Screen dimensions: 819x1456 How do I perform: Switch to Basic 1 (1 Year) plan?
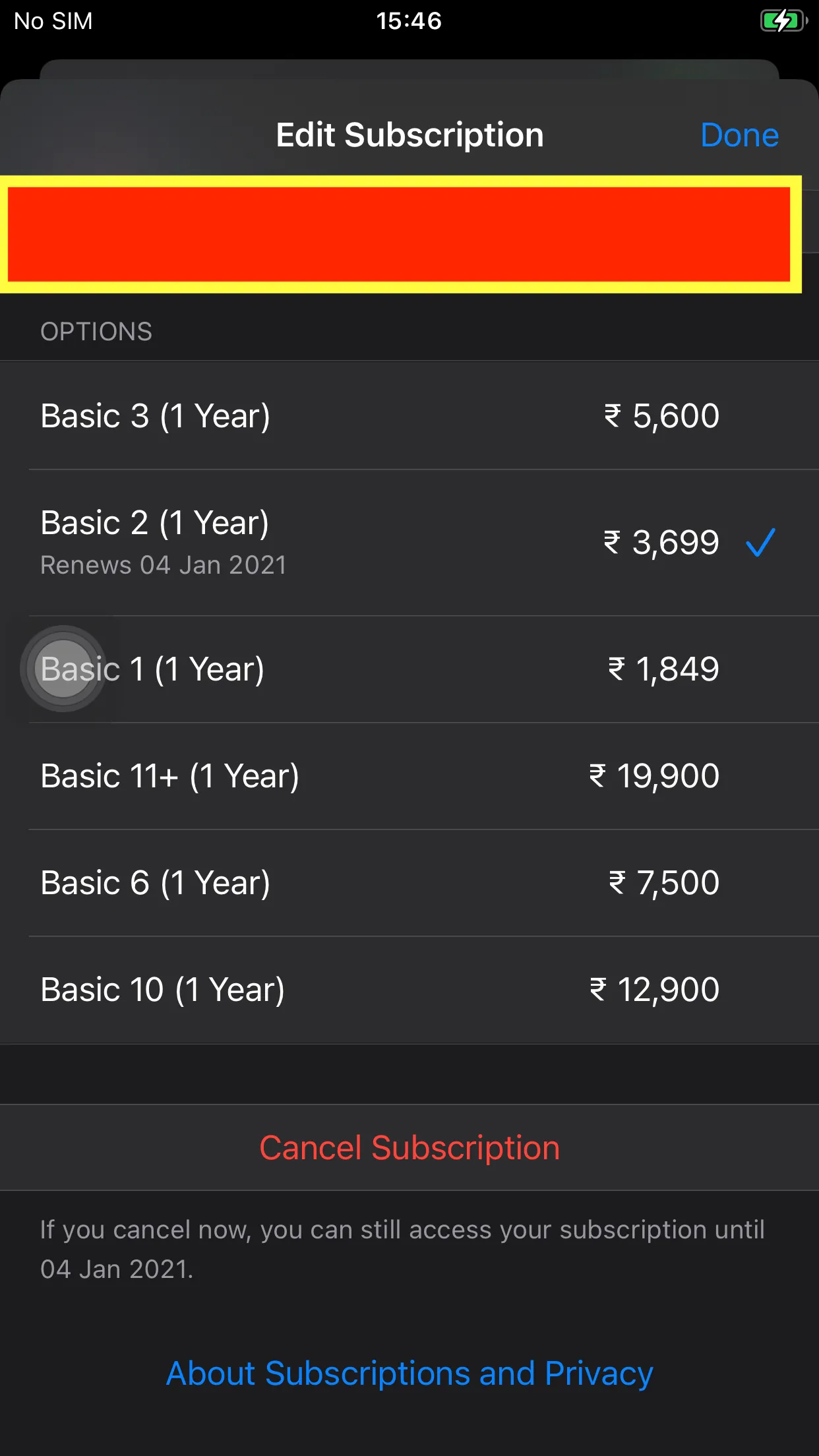409,669
